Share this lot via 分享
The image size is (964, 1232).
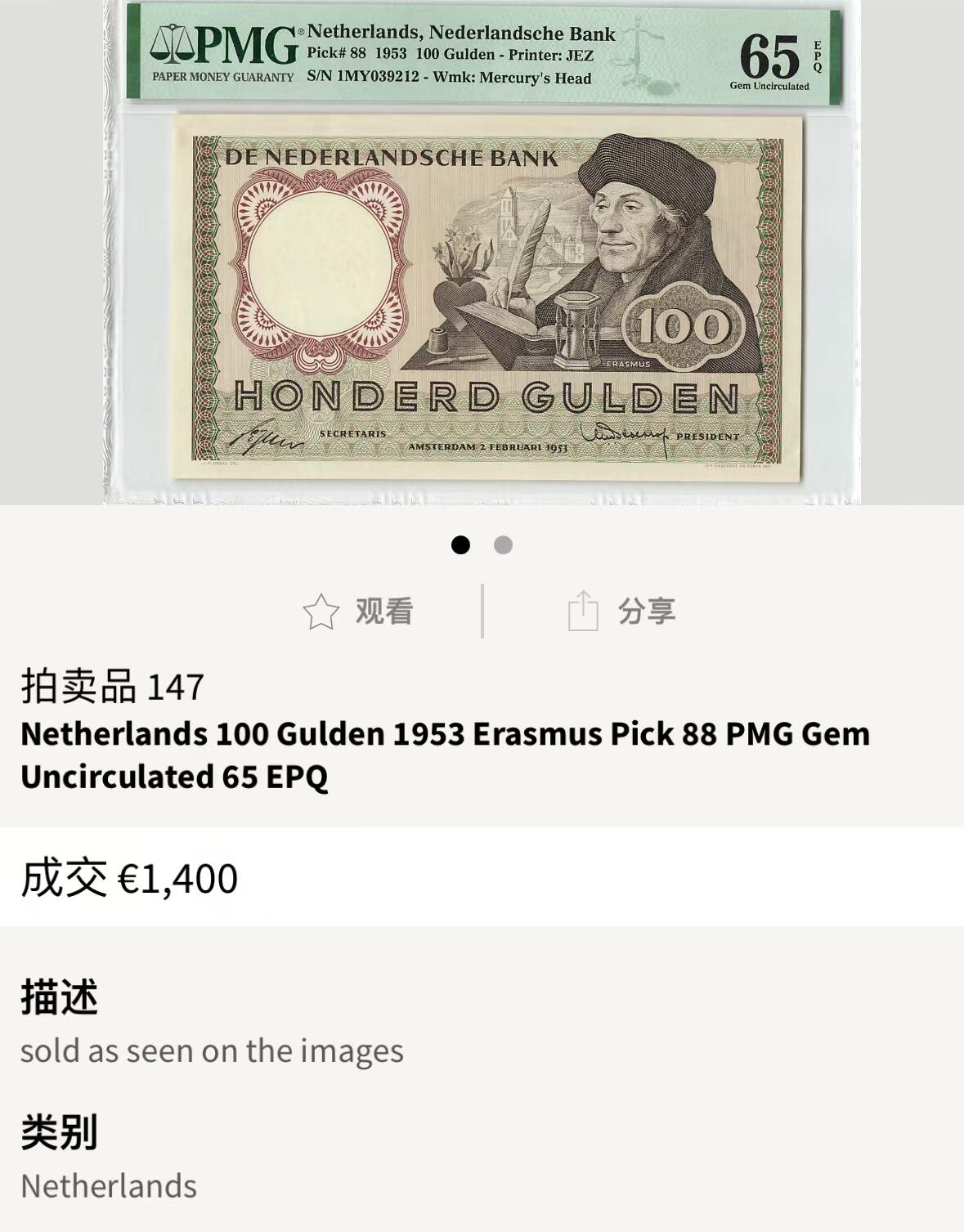click(621, 611)
